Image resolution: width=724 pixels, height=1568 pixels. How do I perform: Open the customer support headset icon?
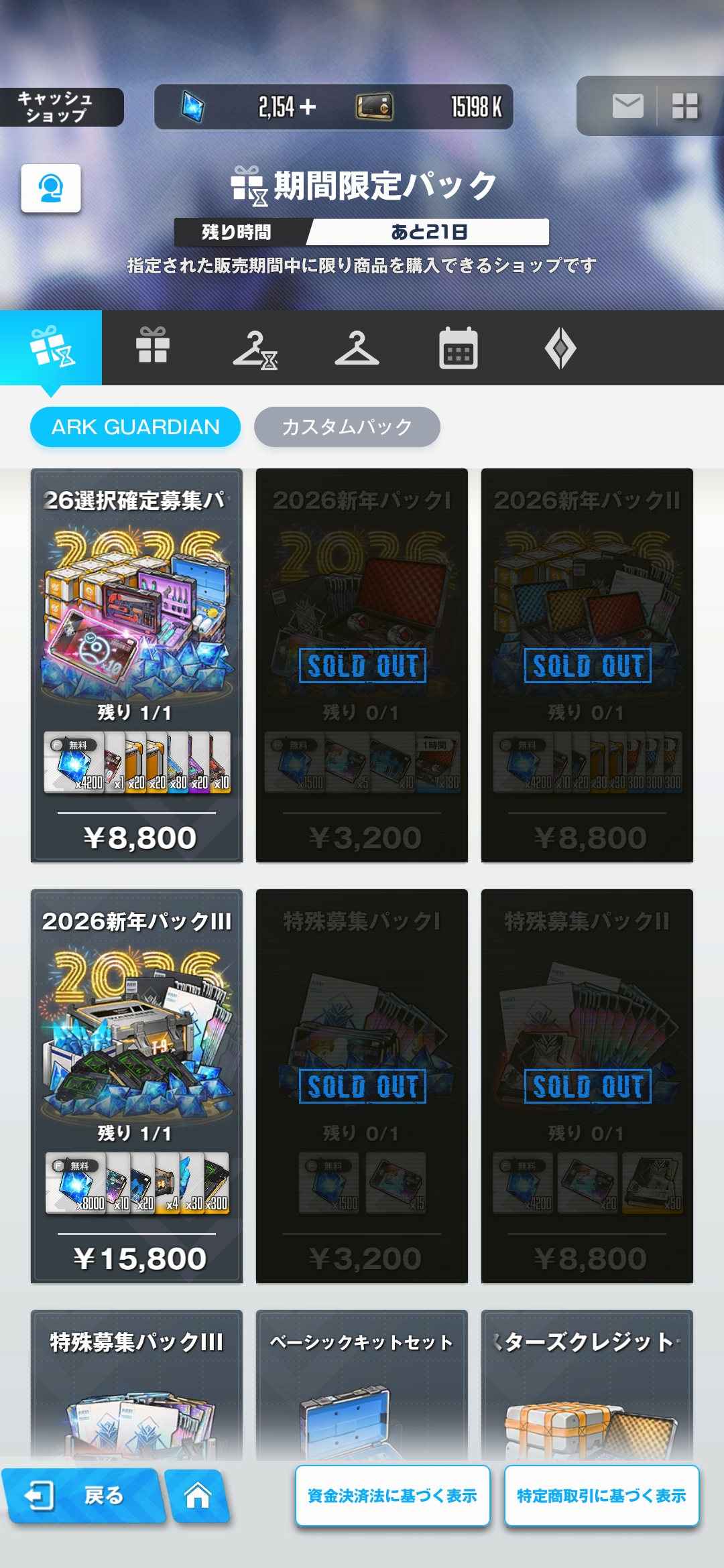51,188
